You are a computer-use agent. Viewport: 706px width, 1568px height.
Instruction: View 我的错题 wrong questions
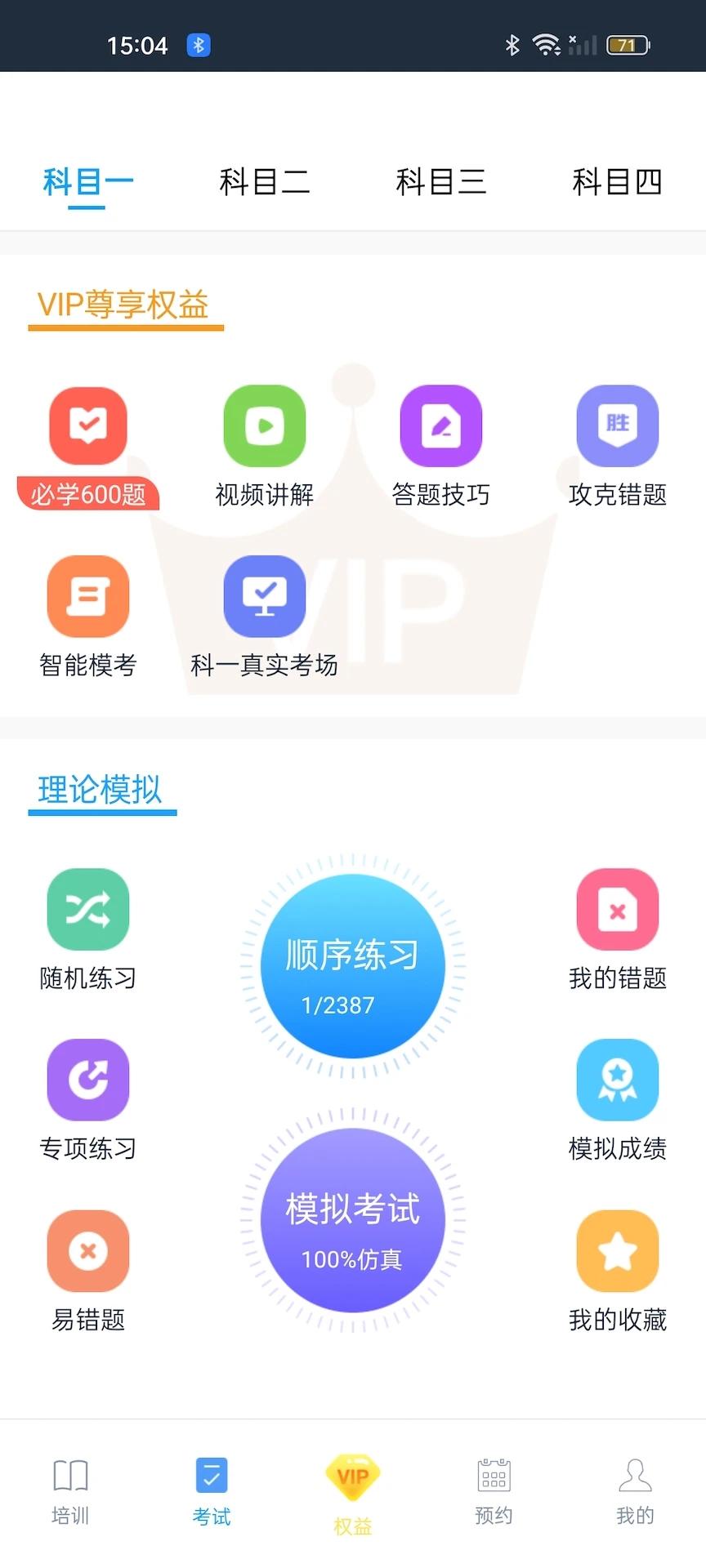pos(617,911)
